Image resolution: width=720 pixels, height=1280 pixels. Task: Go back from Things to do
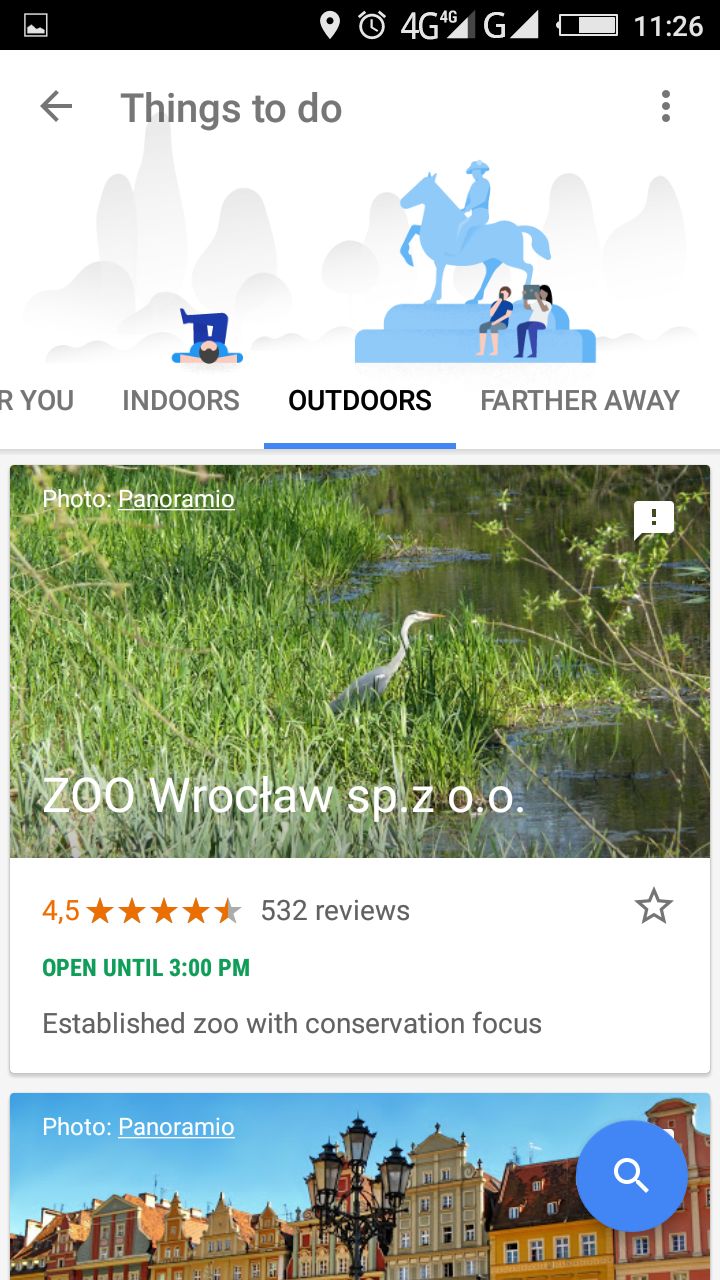pos(56,107)
